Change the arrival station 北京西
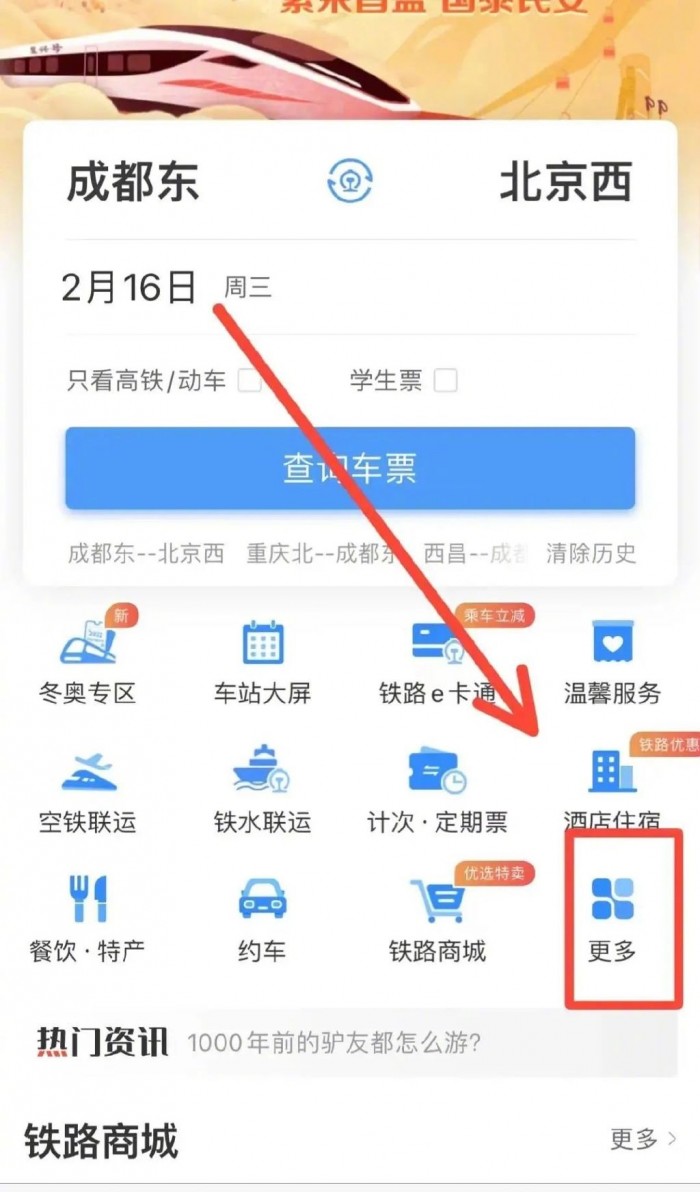This screenshot has height=1192, width=700. (566, 182)
